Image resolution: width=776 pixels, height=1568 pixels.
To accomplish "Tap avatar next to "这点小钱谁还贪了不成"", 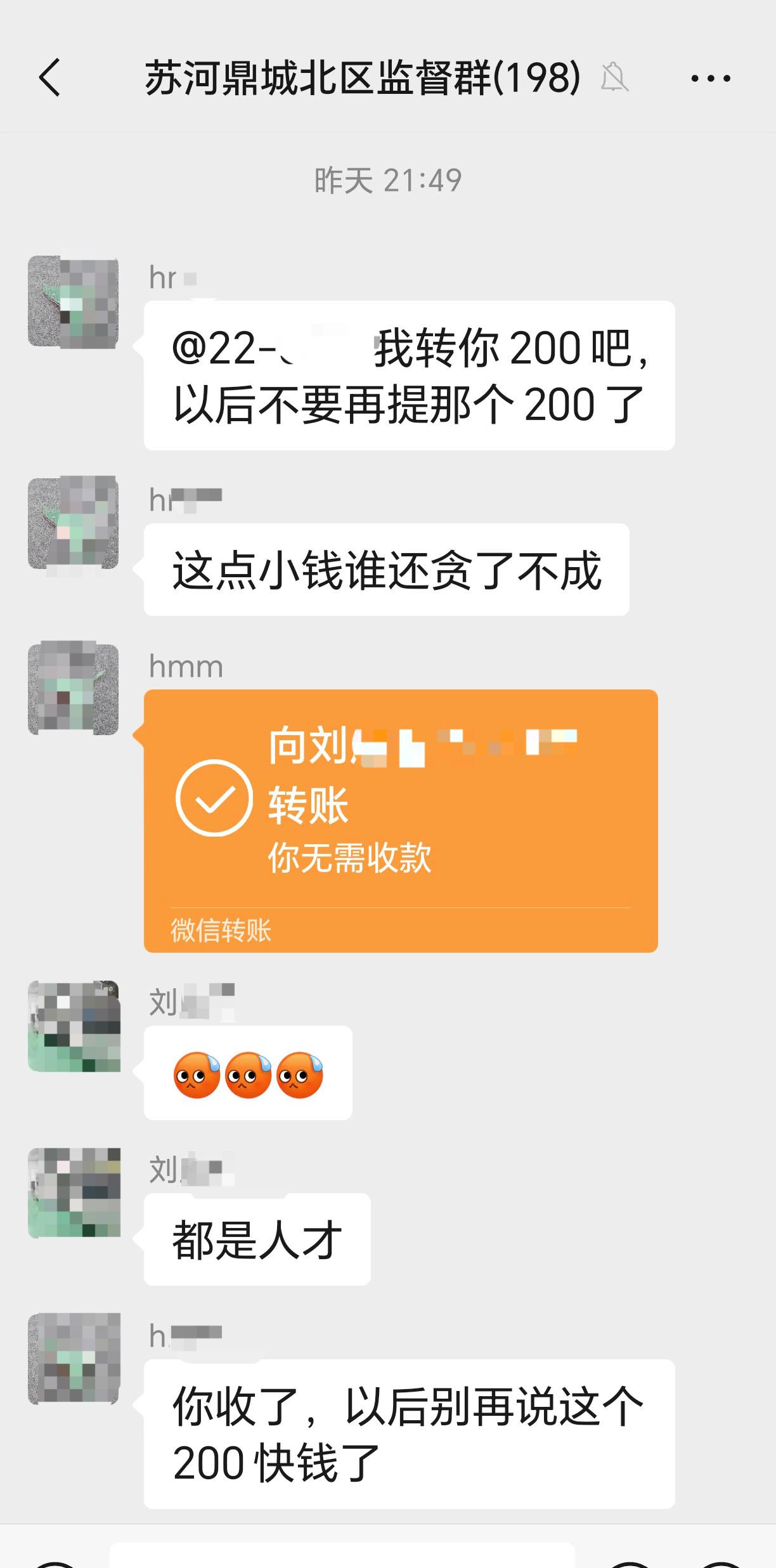I will [x=73, y=523].
